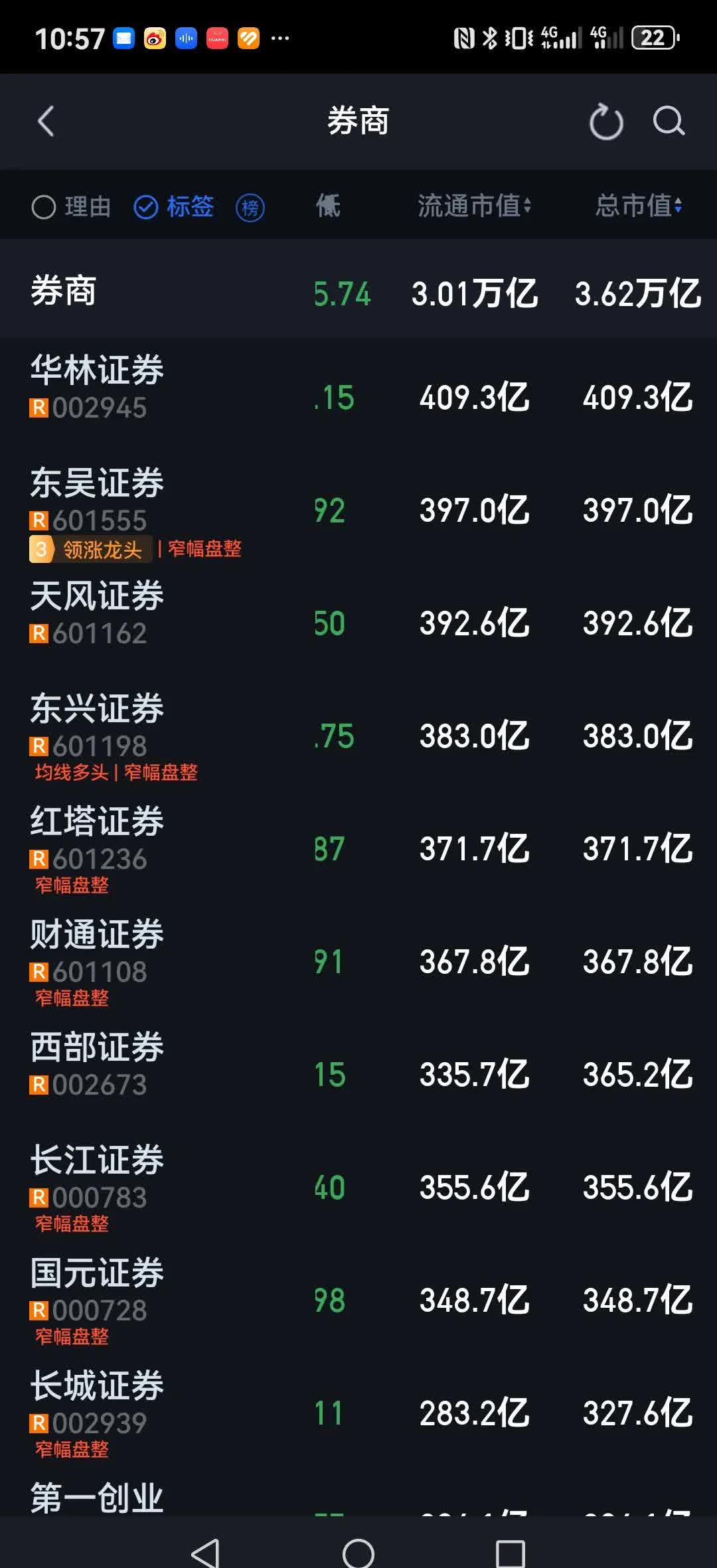Viewport: 717px width, 1568px height.
Task: Tap the refresh icon in the title bar
Action: 605,121
